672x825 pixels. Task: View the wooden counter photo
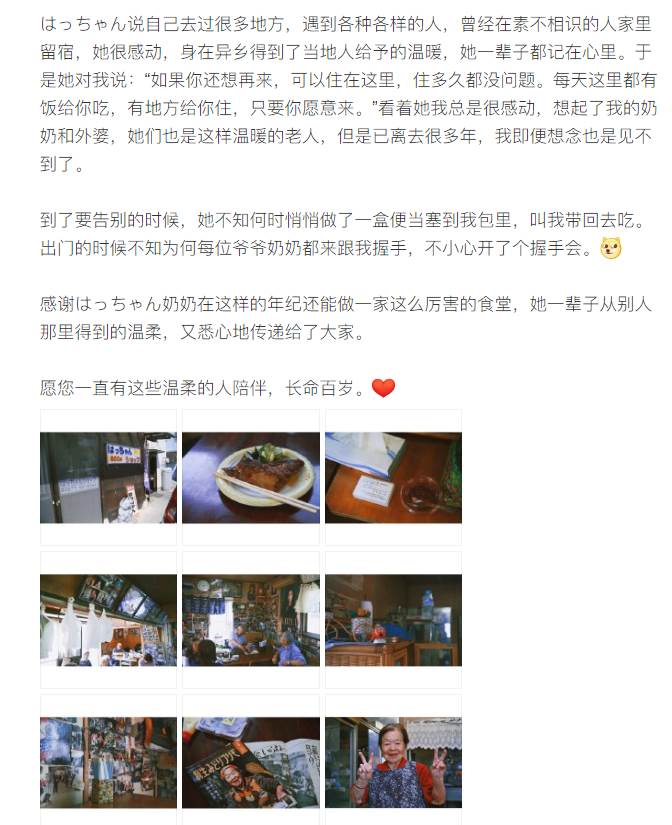tap(393, 620)
